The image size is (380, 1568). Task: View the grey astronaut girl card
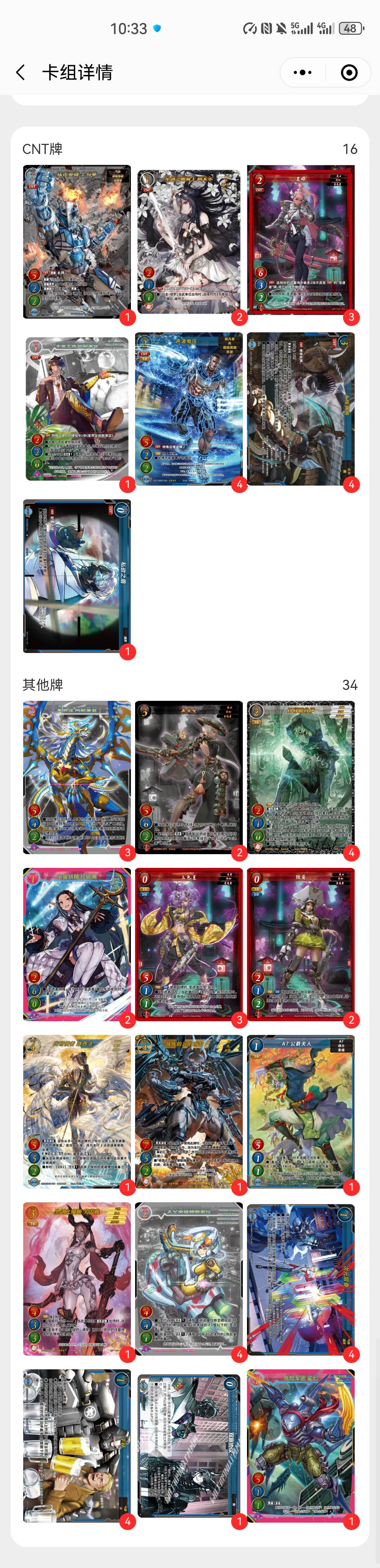pos(188,1278)
